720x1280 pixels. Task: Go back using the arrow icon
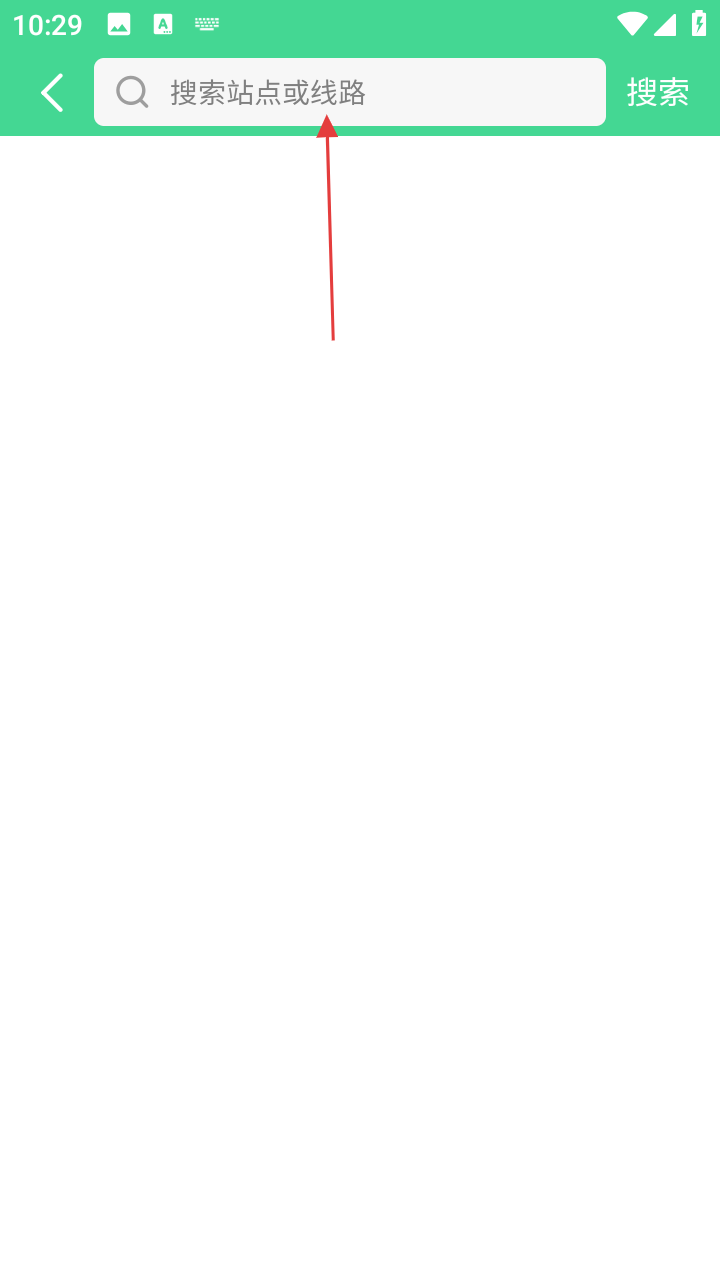coord(52,93)
